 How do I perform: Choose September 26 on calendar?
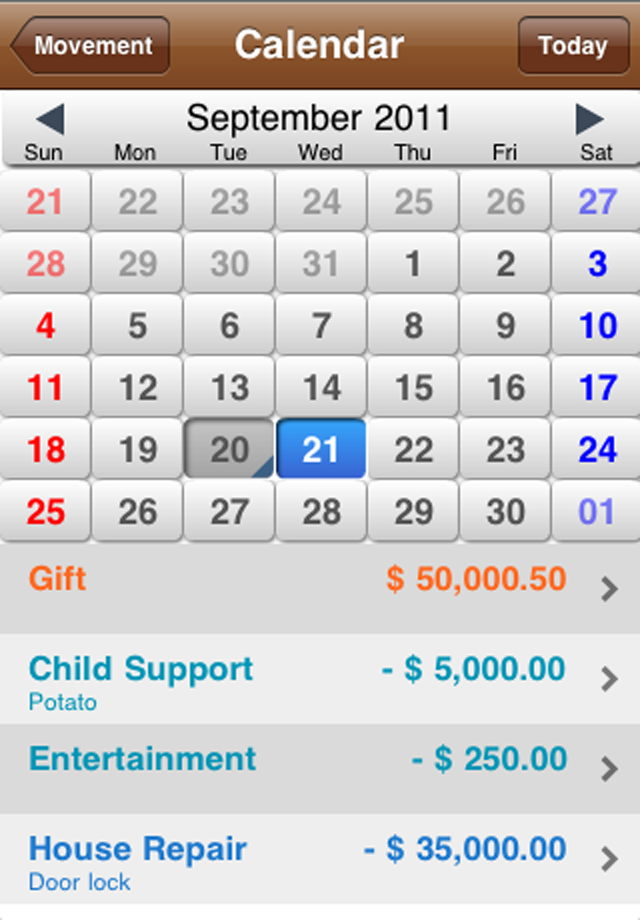137,512
